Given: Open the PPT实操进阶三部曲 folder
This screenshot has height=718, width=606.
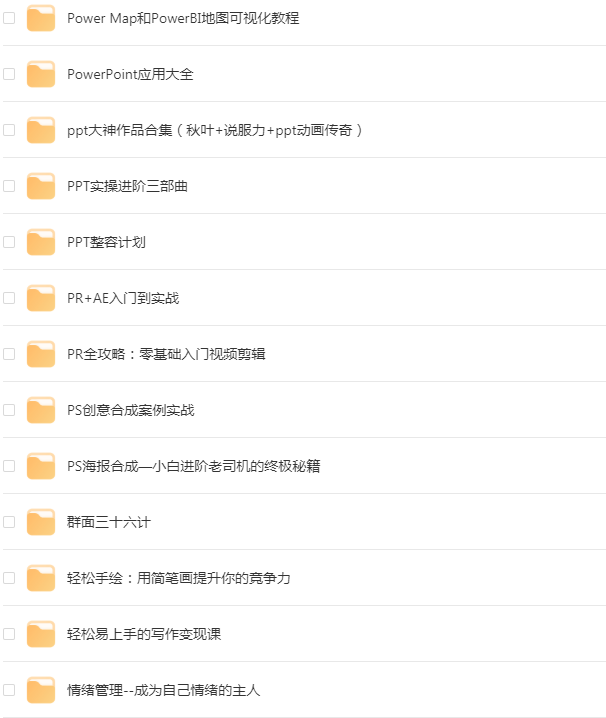Looking at the screenshot, I should (x=127, y=186).
